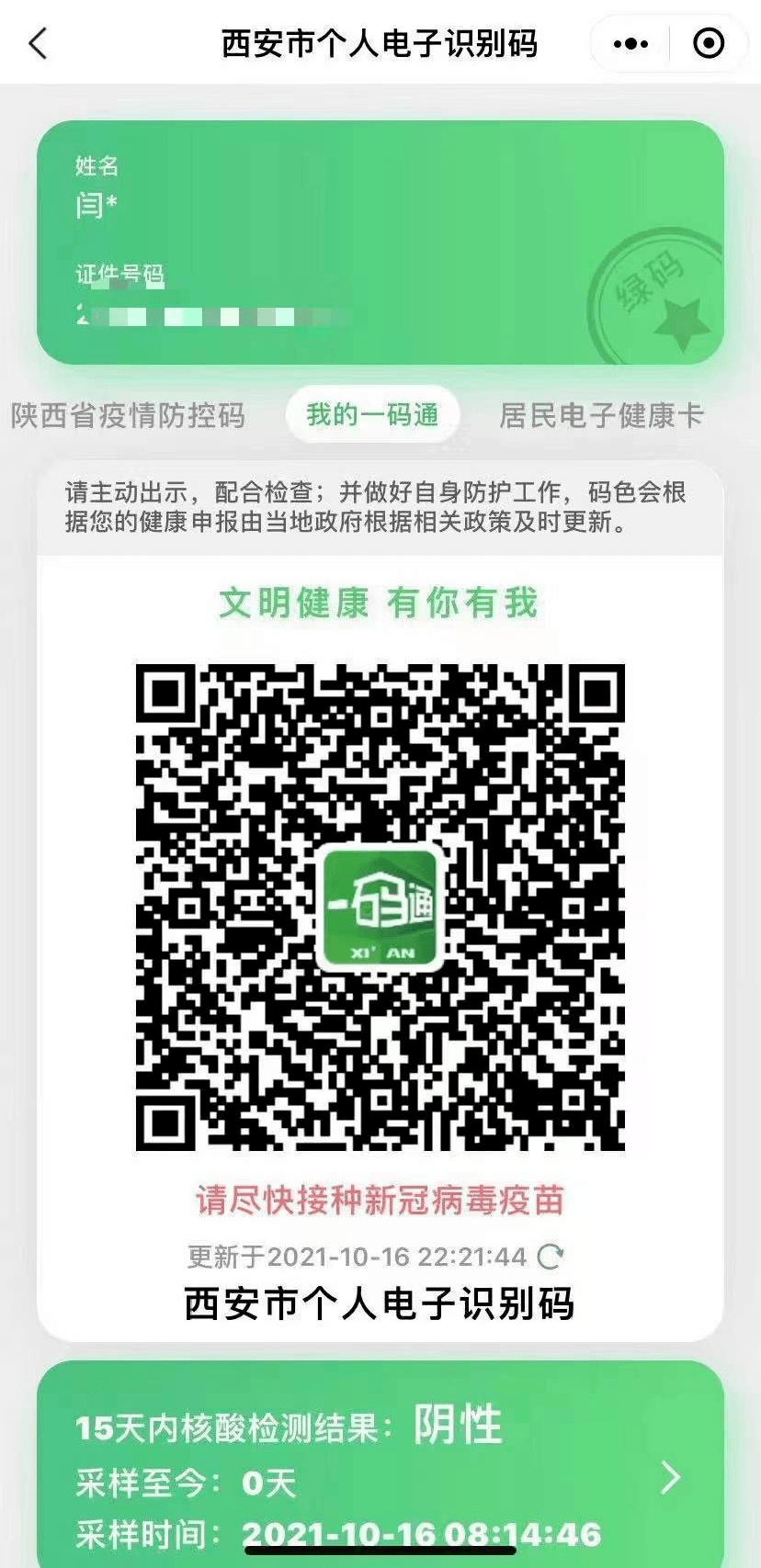Select the 我的一码通 tab
This screenshot has width=761, height=1568.
372,415
